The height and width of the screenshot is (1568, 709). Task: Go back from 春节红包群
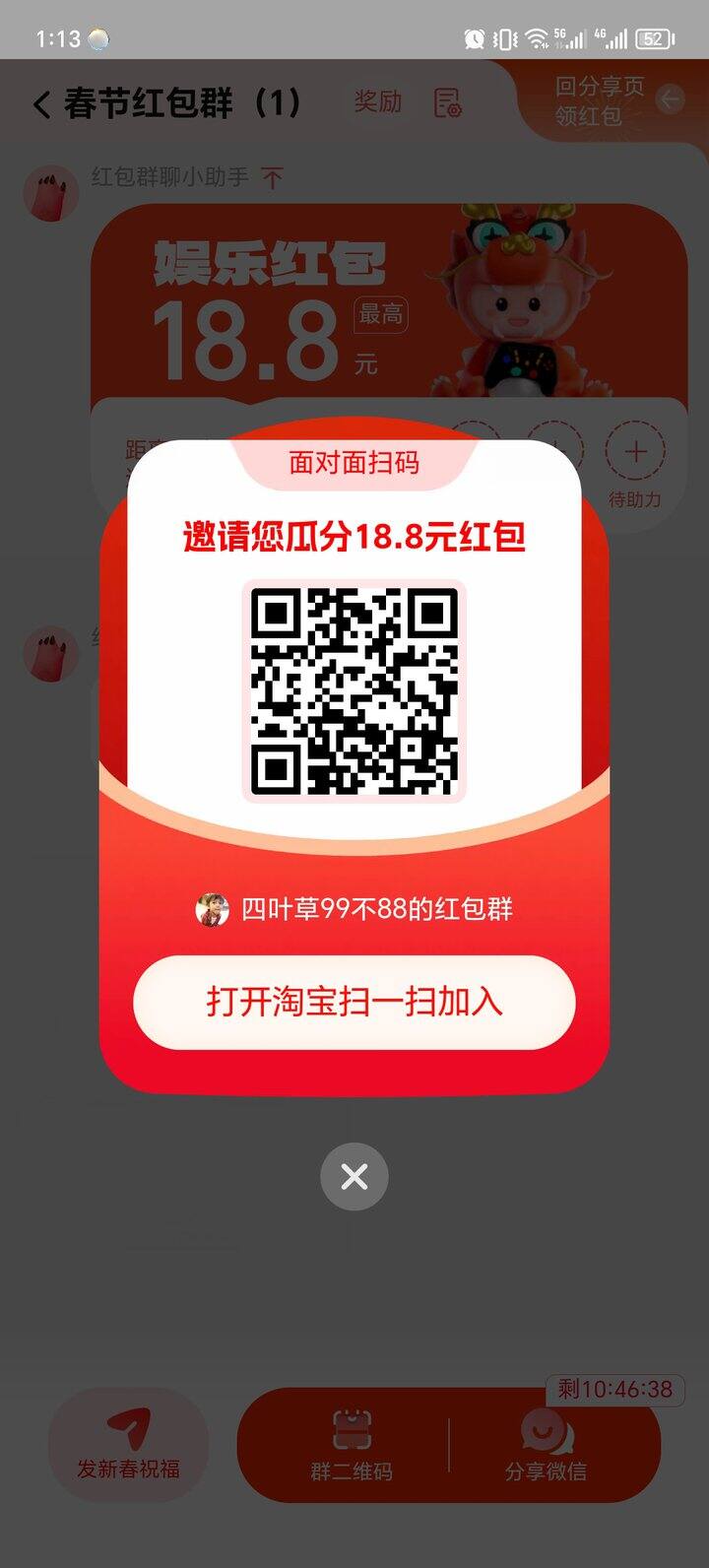[41, 104]
